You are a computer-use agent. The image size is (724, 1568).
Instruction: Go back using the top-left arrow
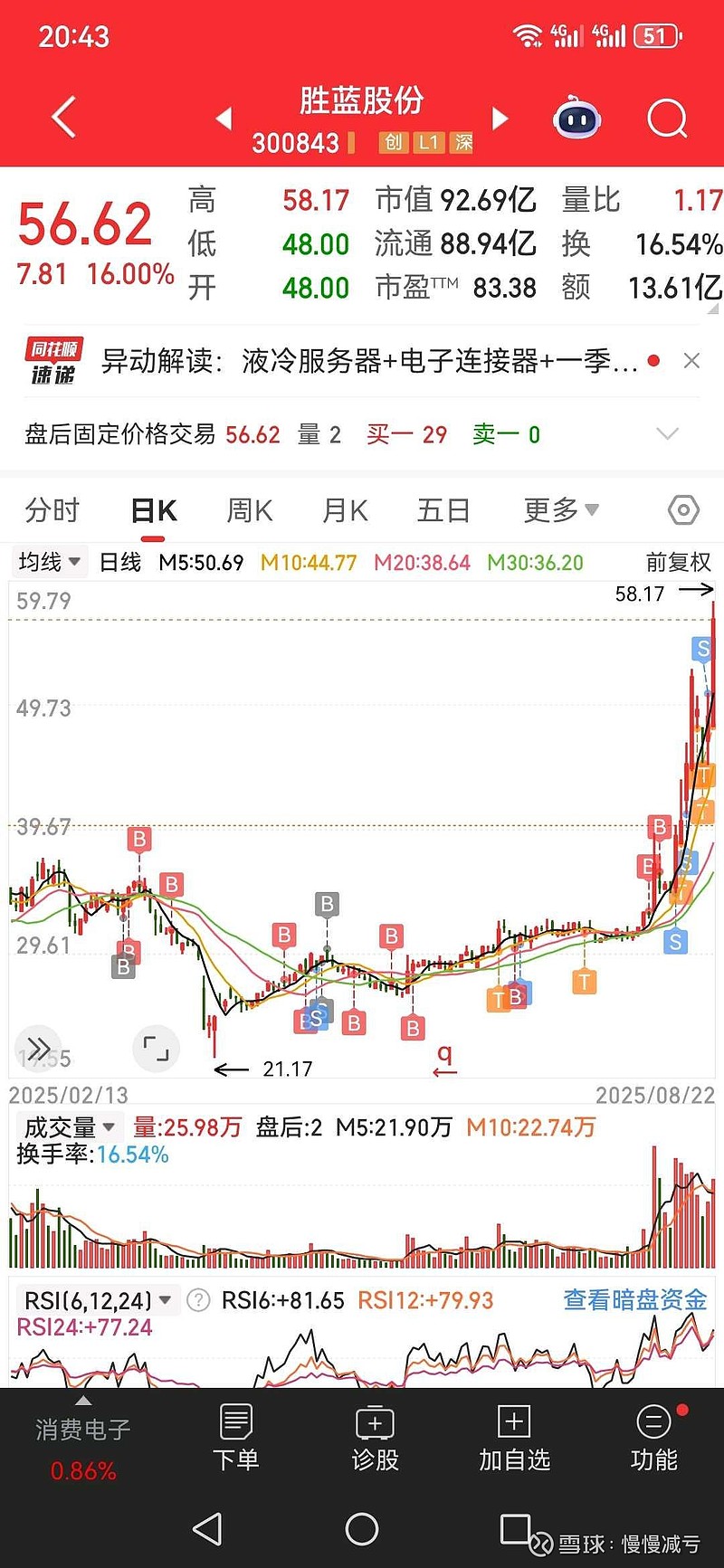(63, 118)
